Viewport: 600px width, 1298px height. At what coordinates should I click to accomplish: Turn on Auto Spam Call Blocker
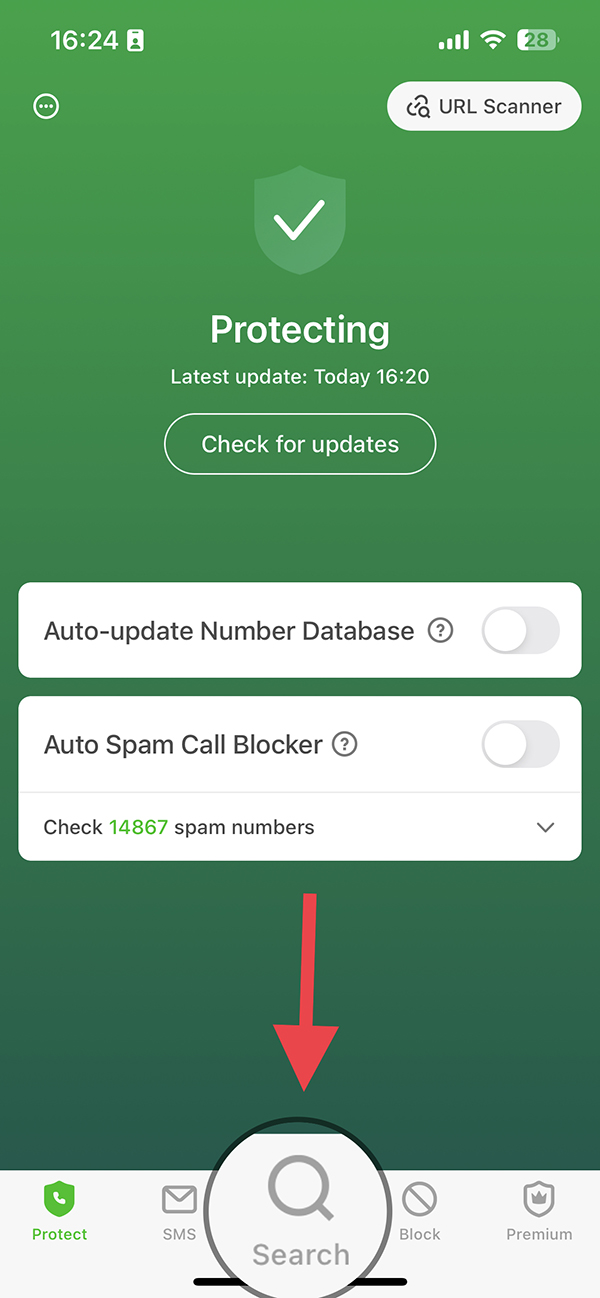point(520,744)
